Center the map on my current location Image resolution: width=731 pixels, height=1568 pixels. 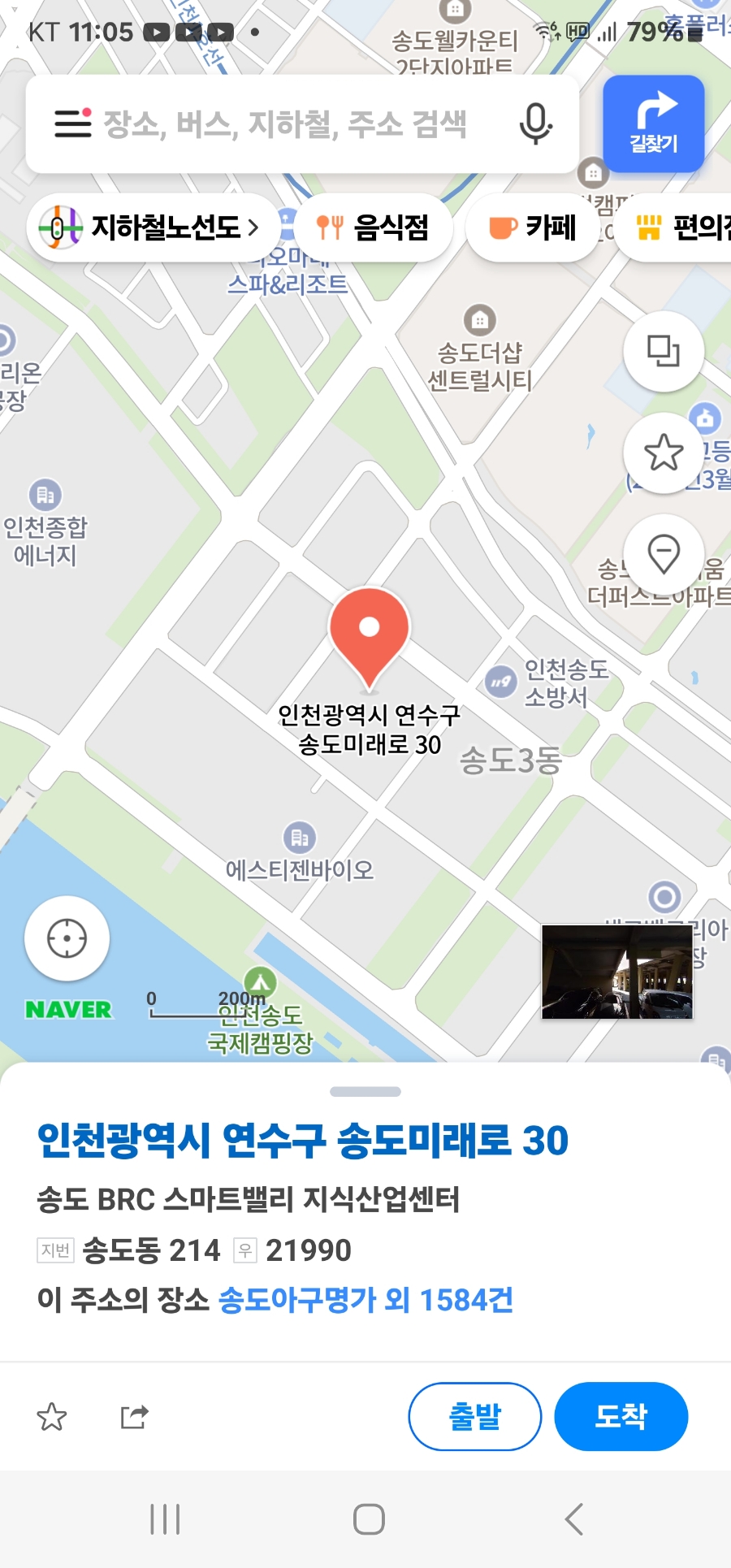pos(67,938)
